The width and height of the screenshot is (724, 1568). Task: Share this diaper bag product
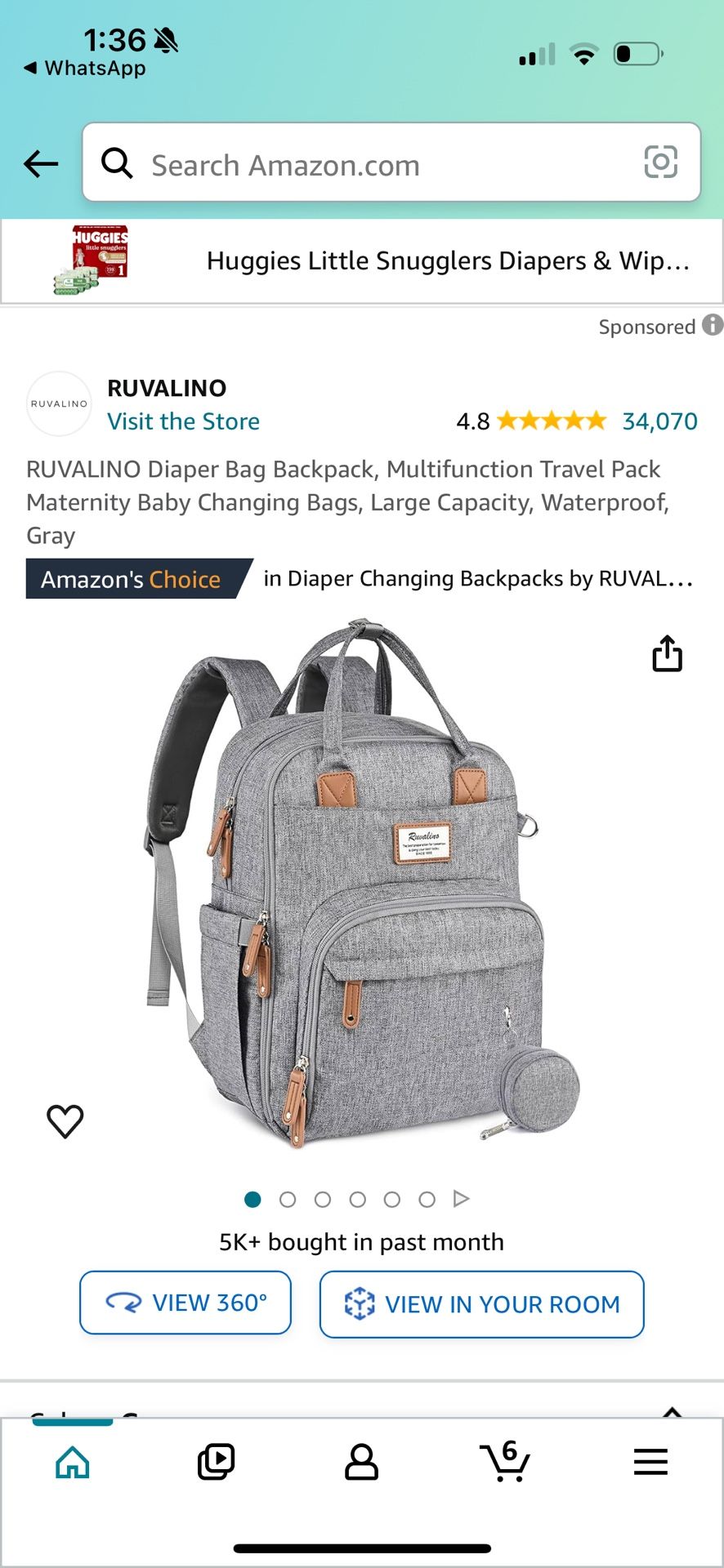667,654
